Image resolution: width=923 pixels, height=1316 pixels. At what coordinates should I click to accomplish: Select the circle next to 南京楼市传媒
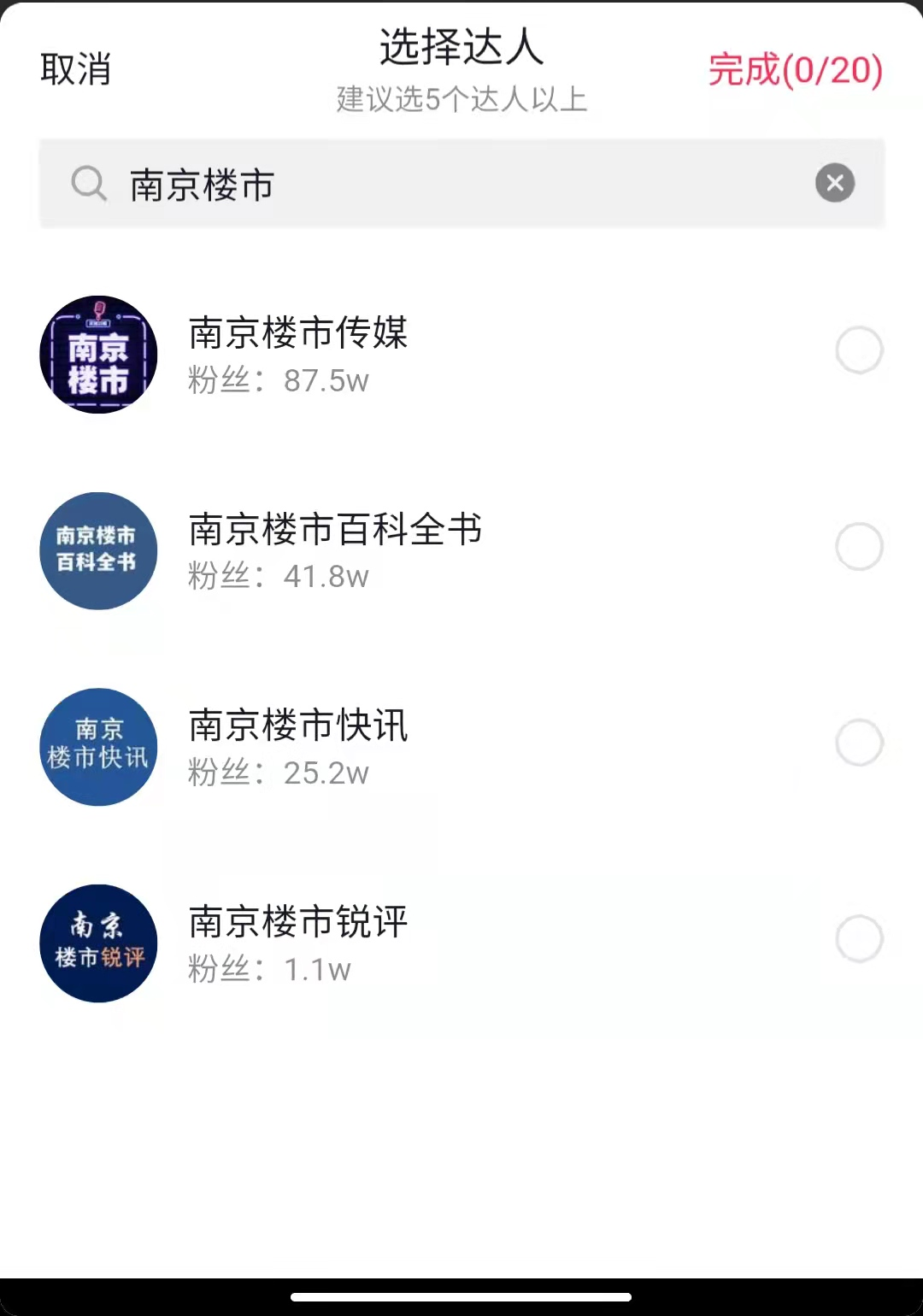(x=860, y=350)
